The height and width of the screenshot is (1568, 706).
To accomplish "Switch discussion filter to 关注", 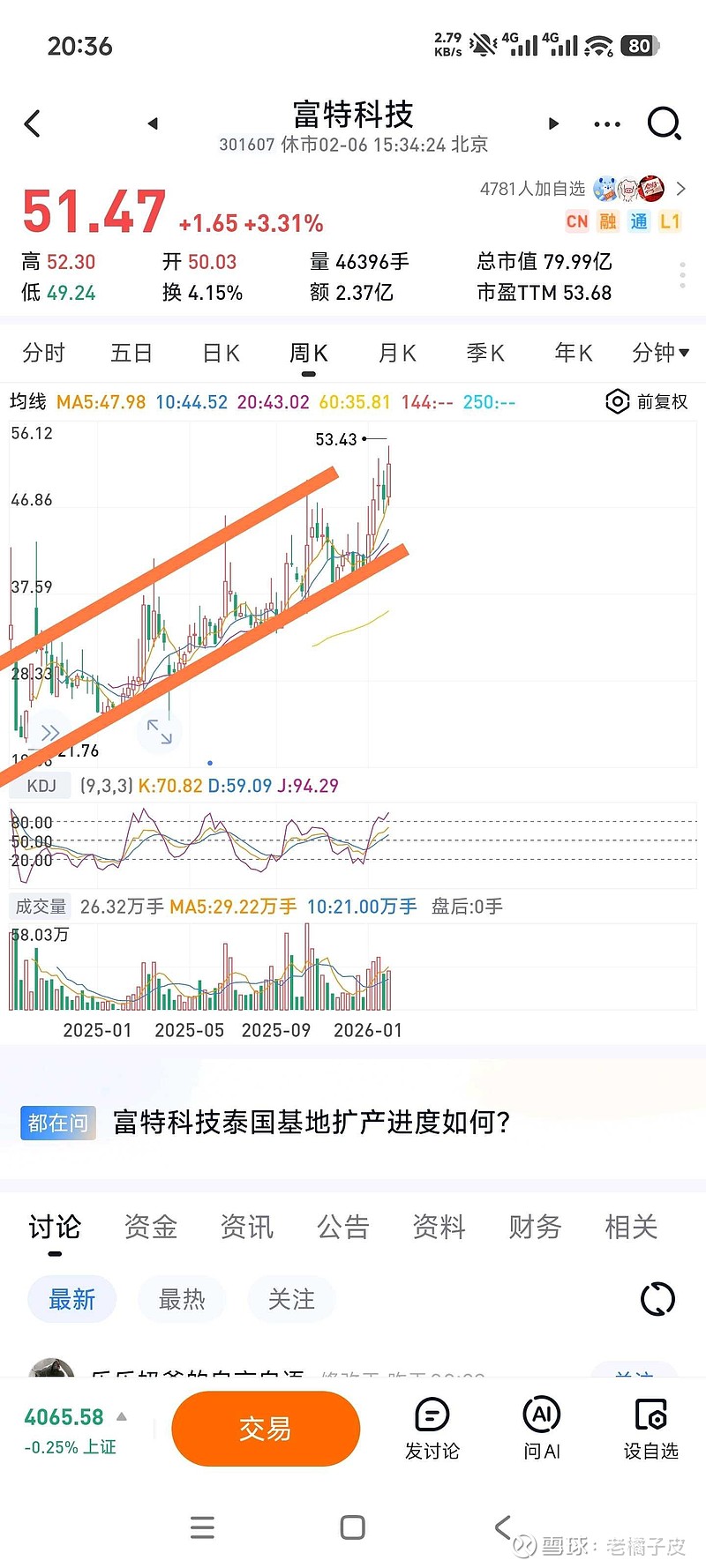I will click(x=290, y=1298).
